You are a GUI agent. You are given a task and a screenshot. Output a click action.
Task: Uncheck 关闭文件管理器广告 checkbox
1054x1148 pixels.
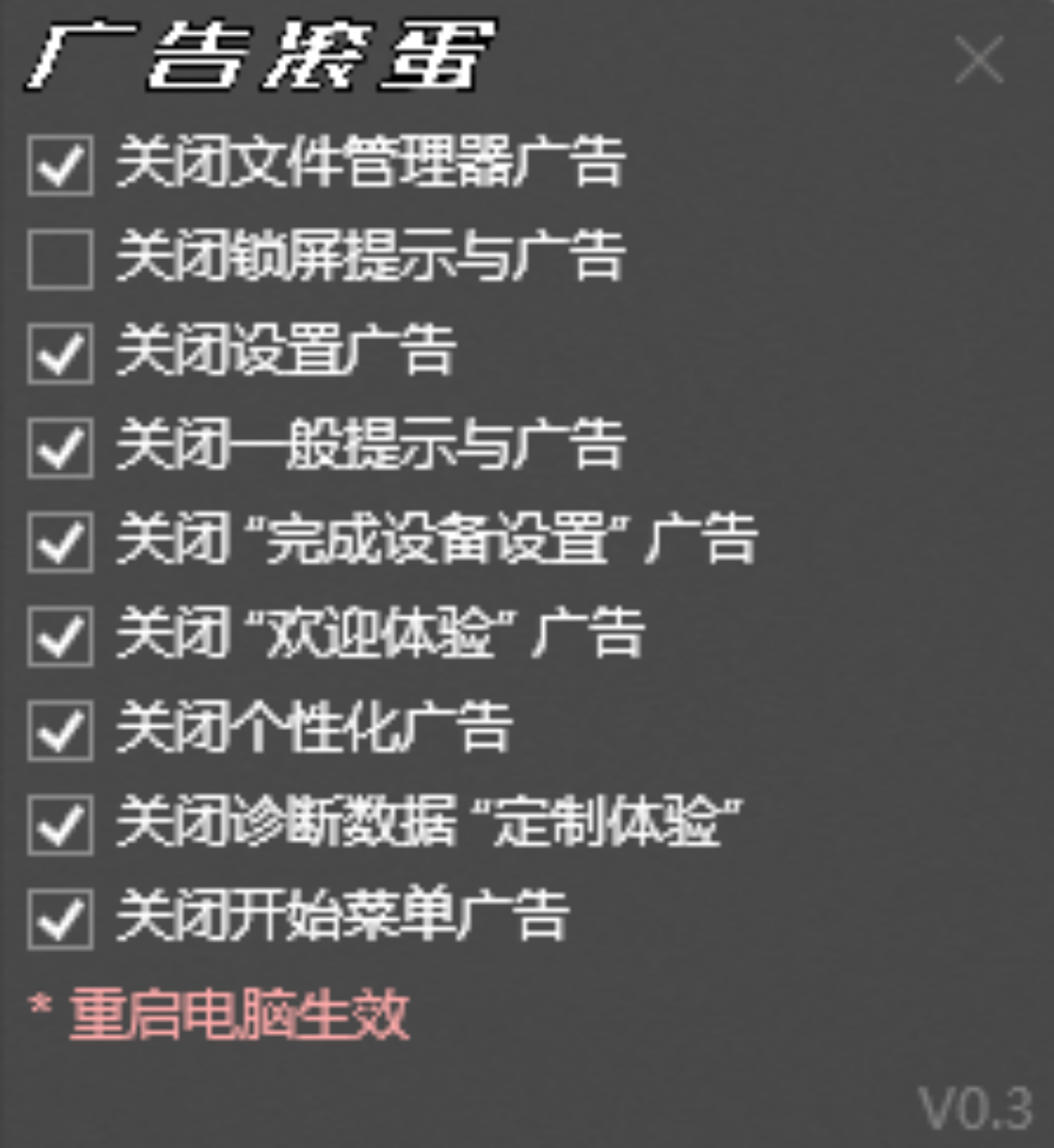click(x=60, y=165)
